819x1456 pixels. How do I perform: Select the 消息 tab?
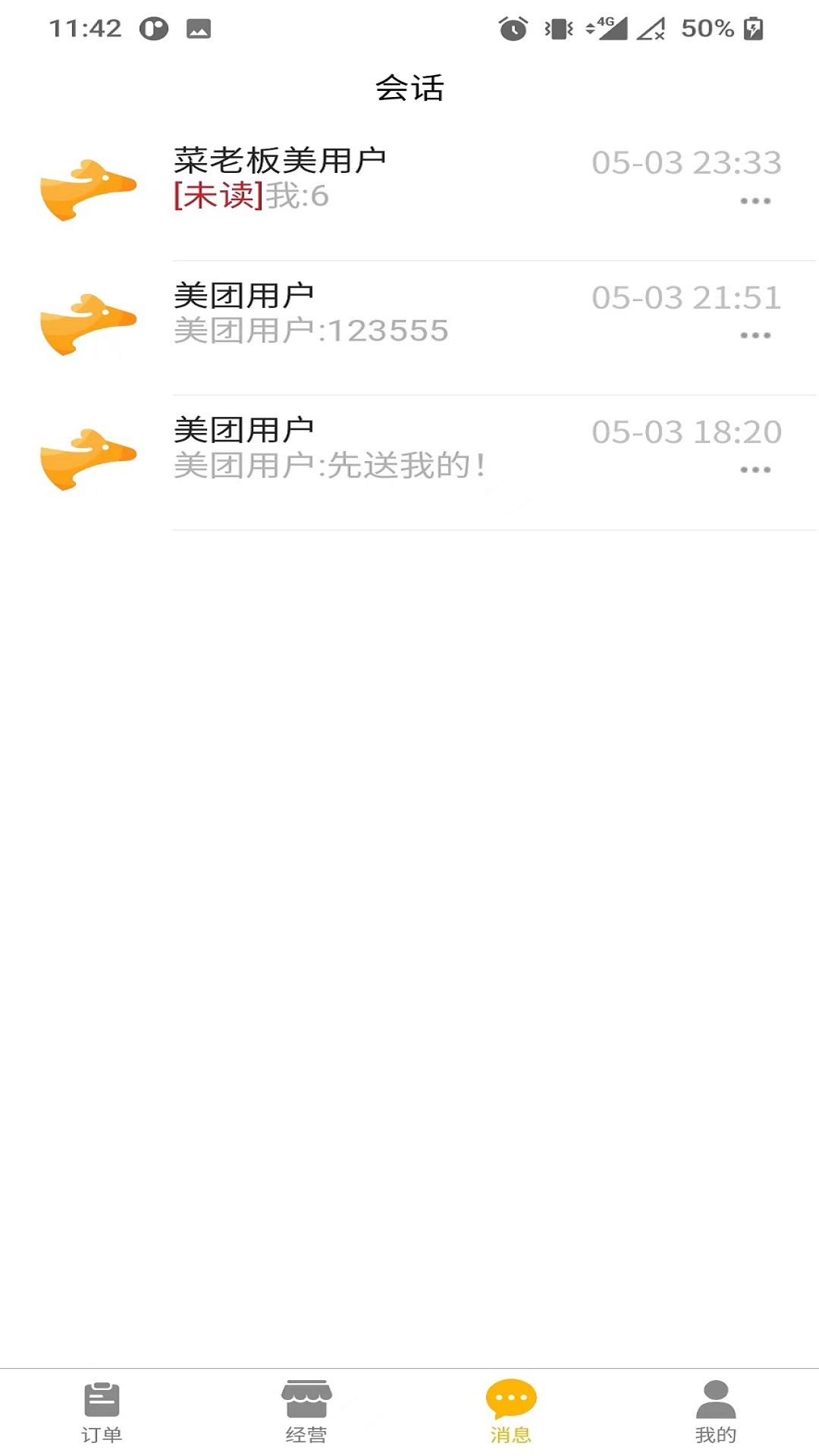tap(511, 1412)
